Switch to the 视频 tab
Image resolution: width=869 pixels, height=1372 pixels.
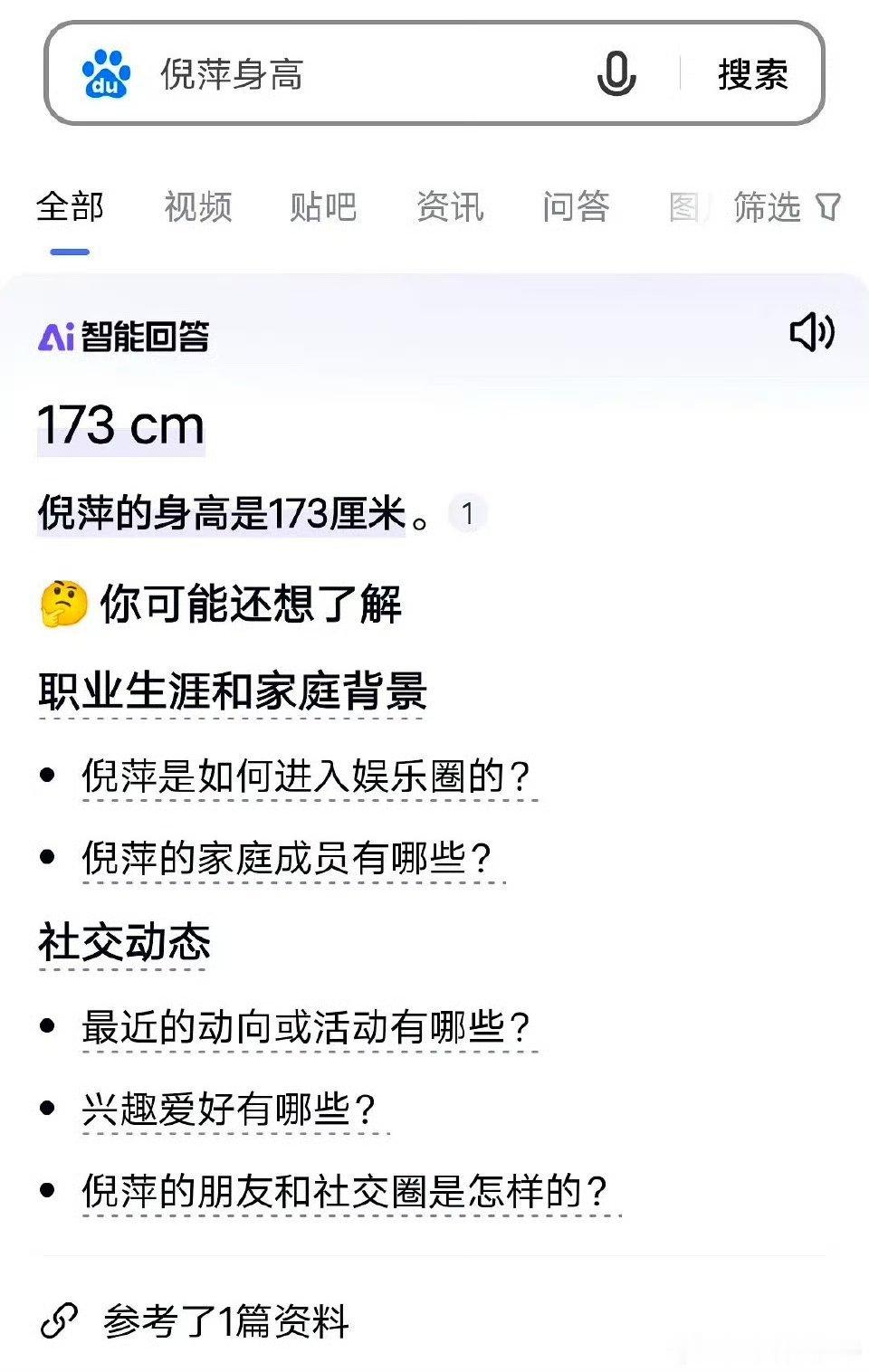(198, 207)
